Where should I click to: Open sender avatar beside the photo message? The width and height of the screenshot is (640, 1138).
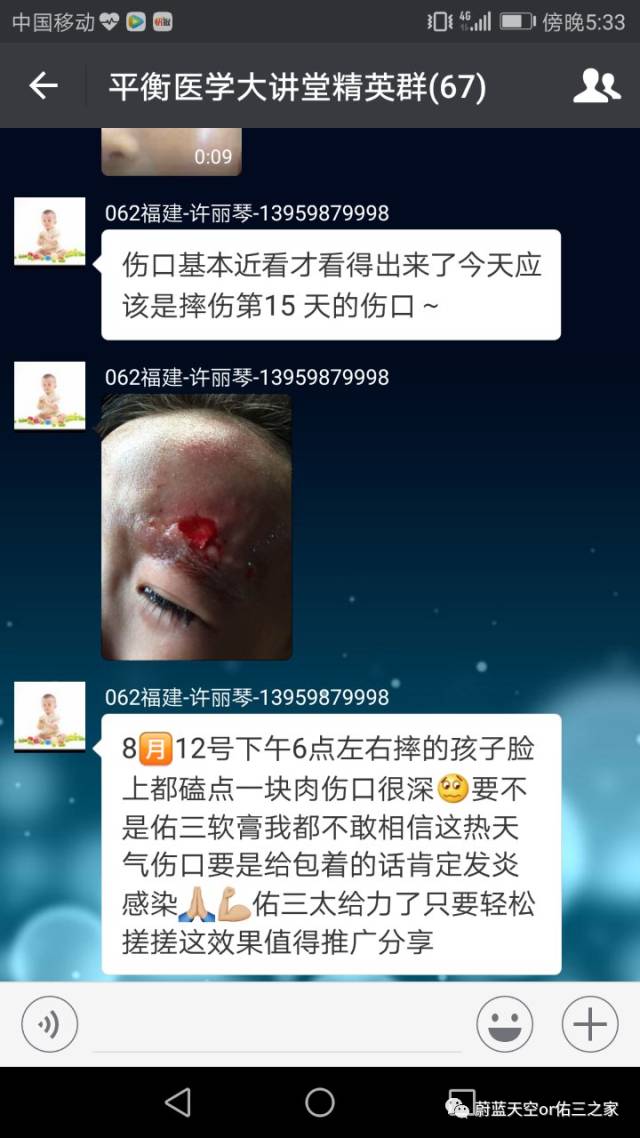pyautogui.click(x=49, y=397)
